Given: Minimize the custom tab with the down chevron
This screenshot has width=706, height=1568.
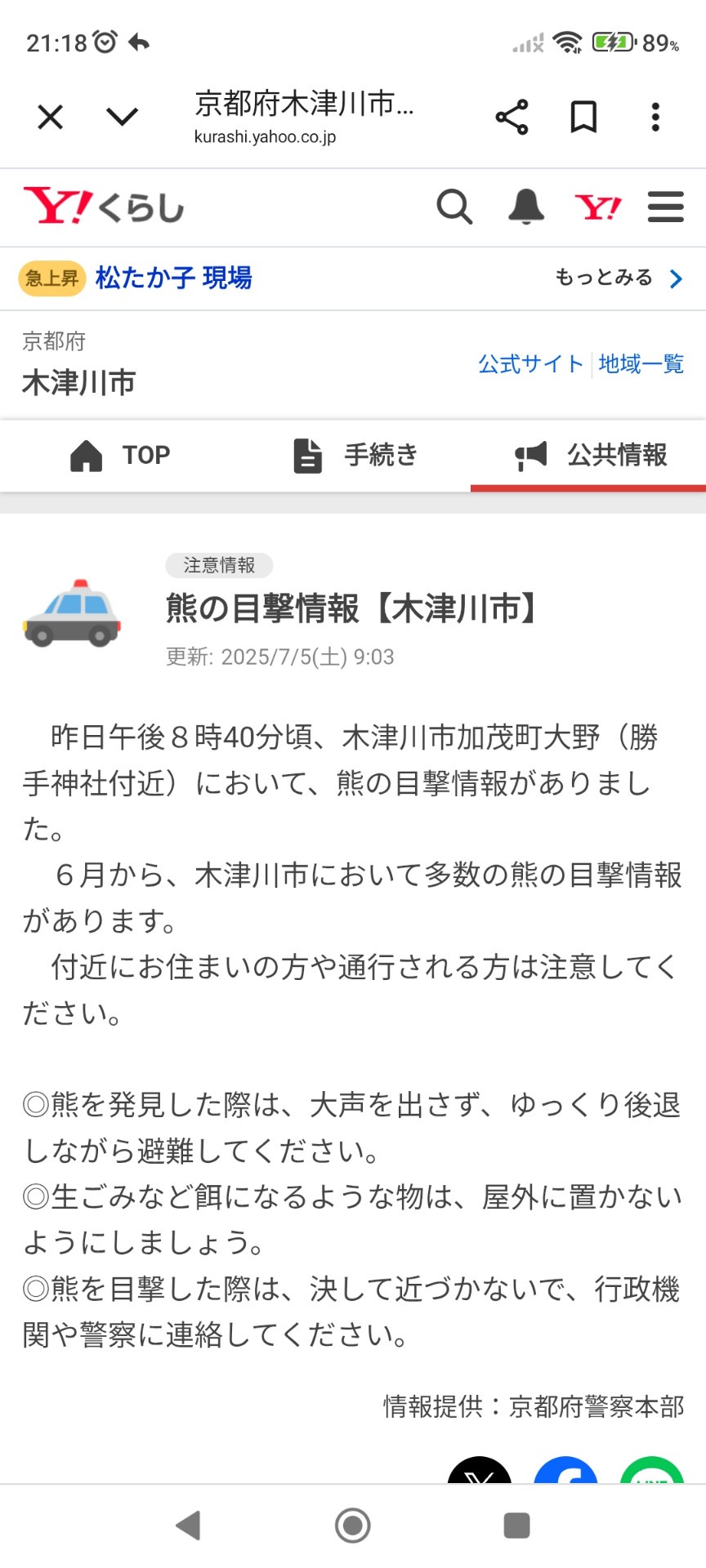Looking at the screenshot, I should point(123,117).
